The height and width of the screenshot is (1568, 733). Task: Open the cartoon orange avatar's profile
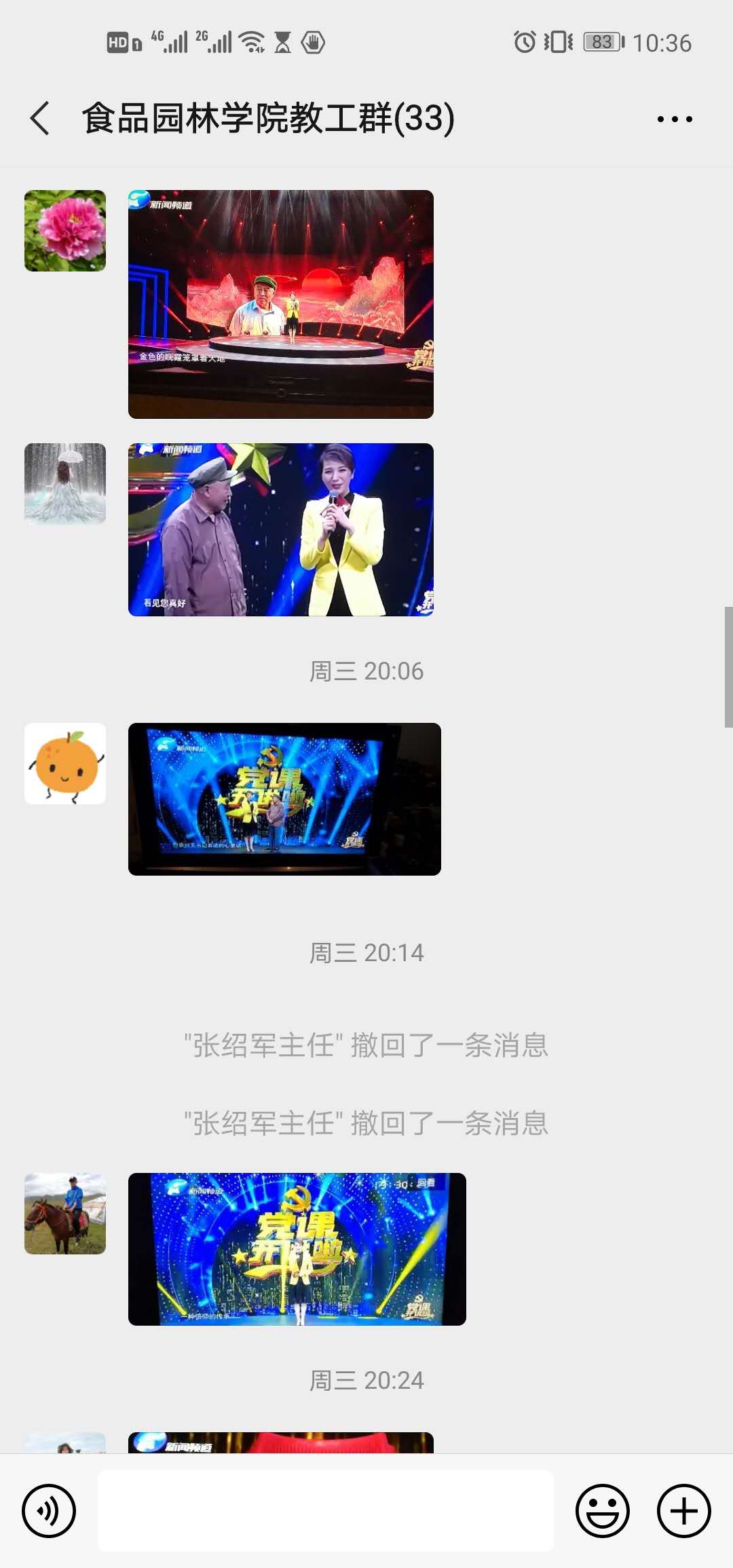tap(65, 764)
